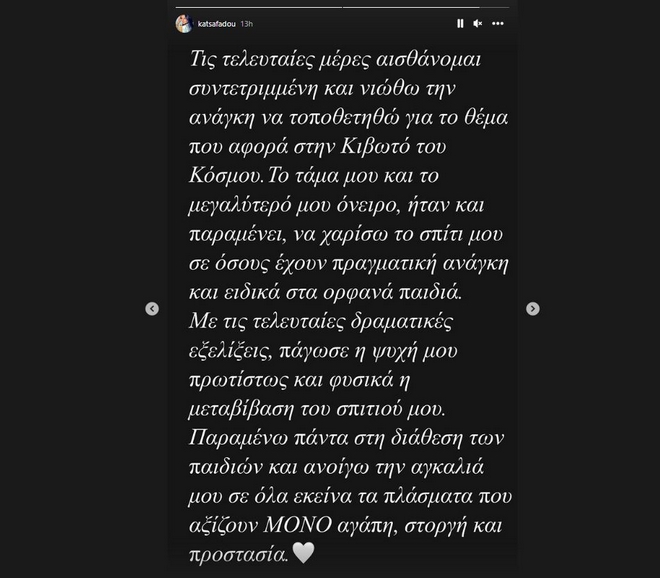Go to the previous story
The width and height of the screenshot is (660, 578).
152,309
